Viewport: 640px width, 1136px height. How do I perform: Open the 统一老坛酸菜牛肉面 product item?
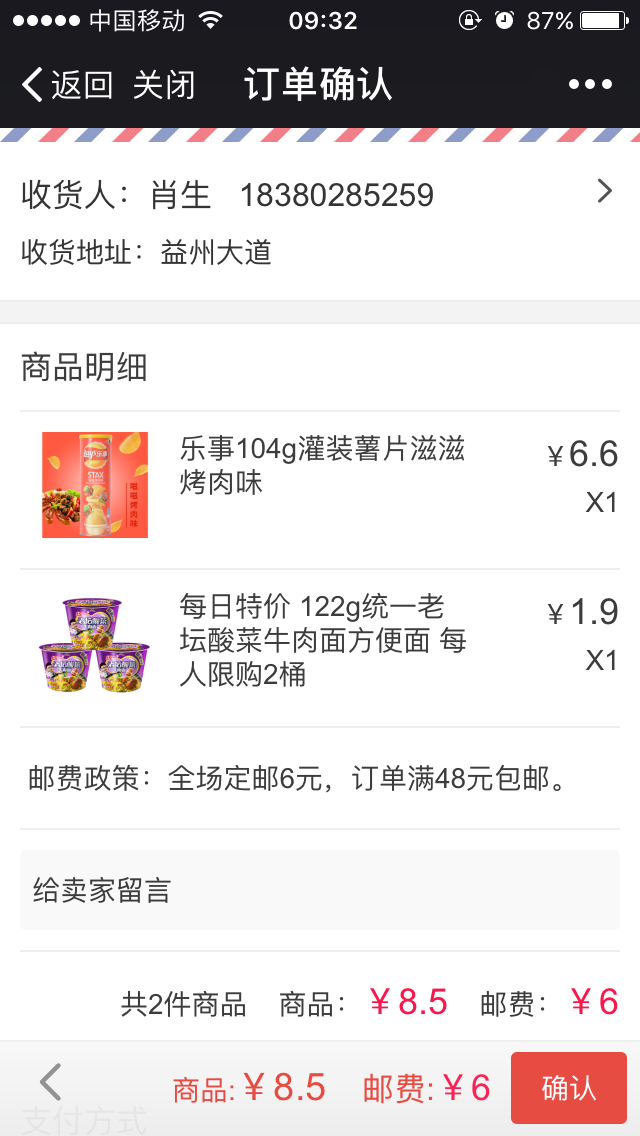(x=320, y=642)
